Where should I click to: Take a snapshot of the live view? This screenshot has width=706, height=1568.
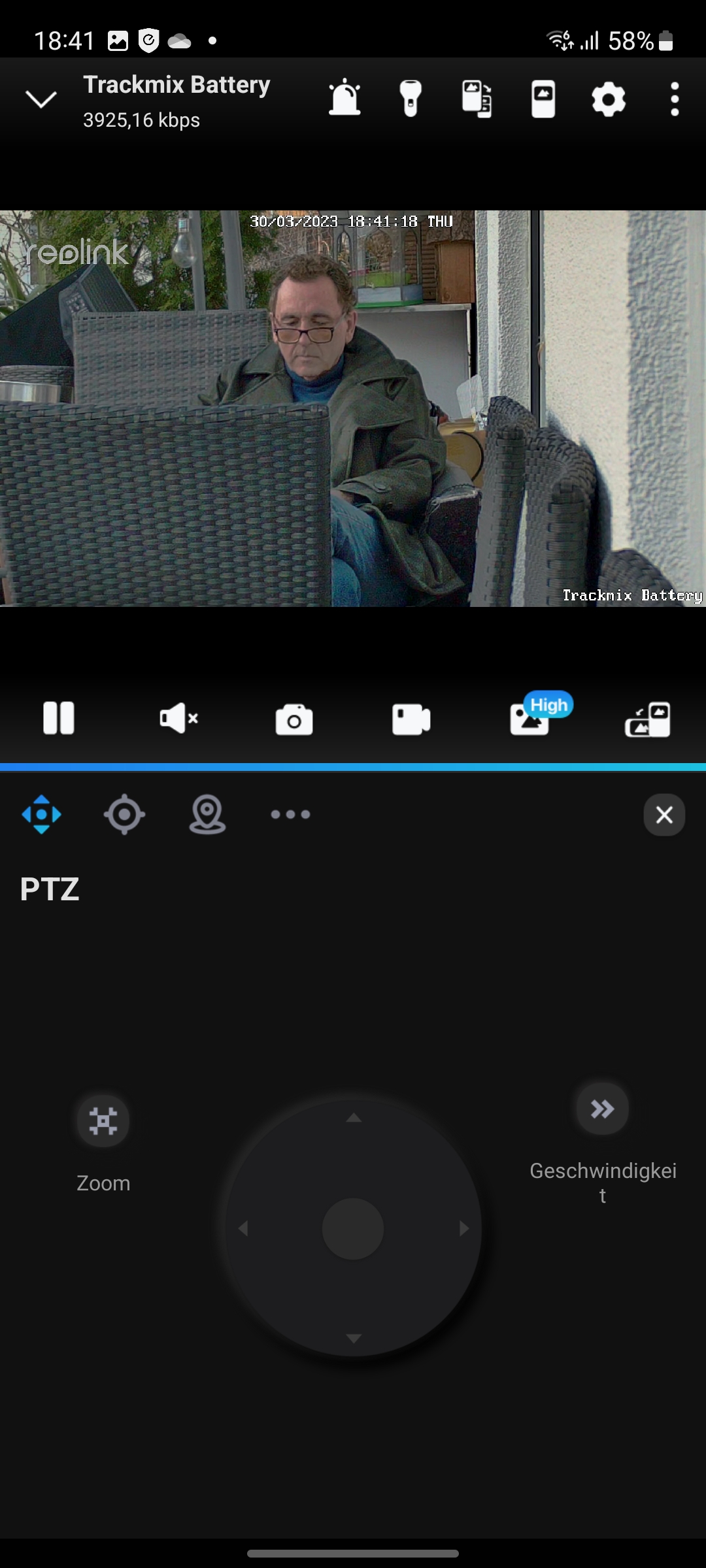coord(294,720)
